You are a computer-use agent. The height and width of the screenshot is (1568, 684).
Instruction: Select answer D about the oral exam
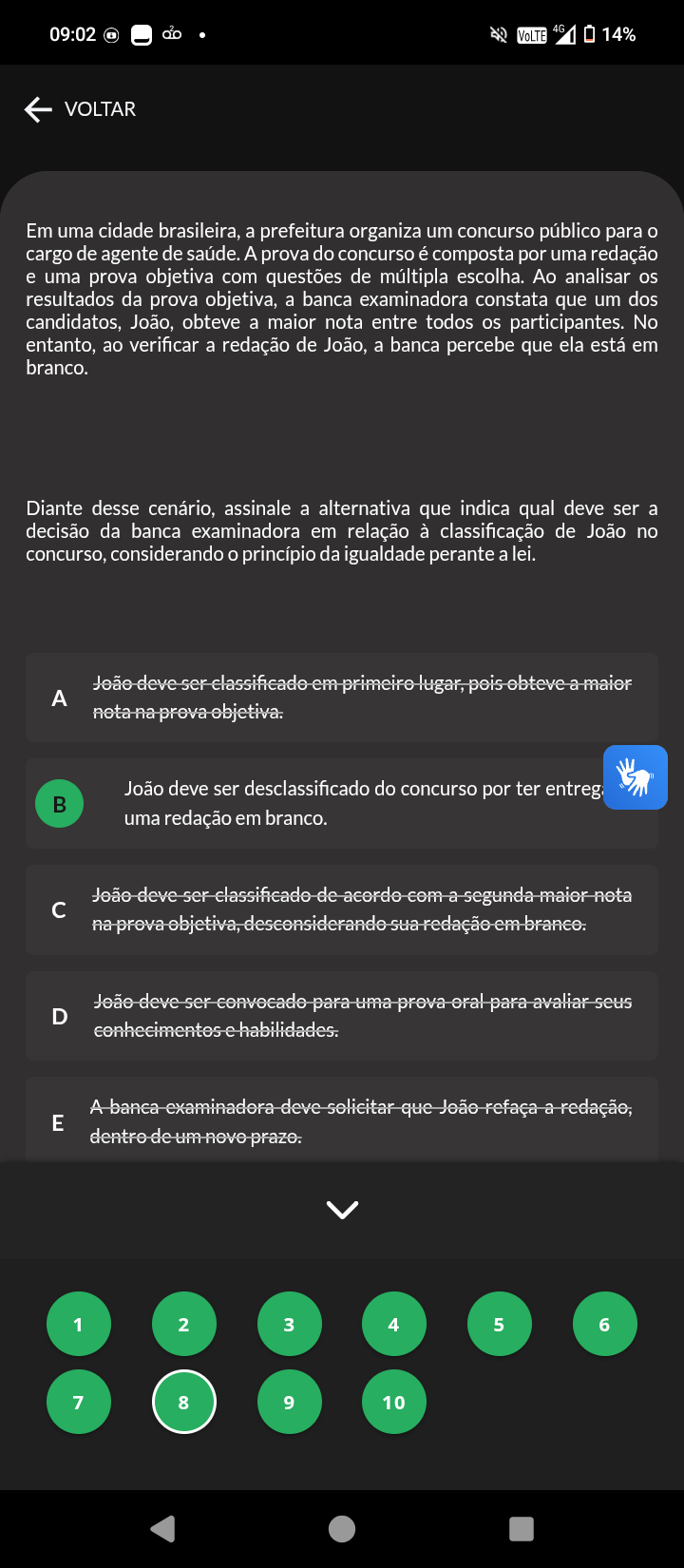[342, 1016]
